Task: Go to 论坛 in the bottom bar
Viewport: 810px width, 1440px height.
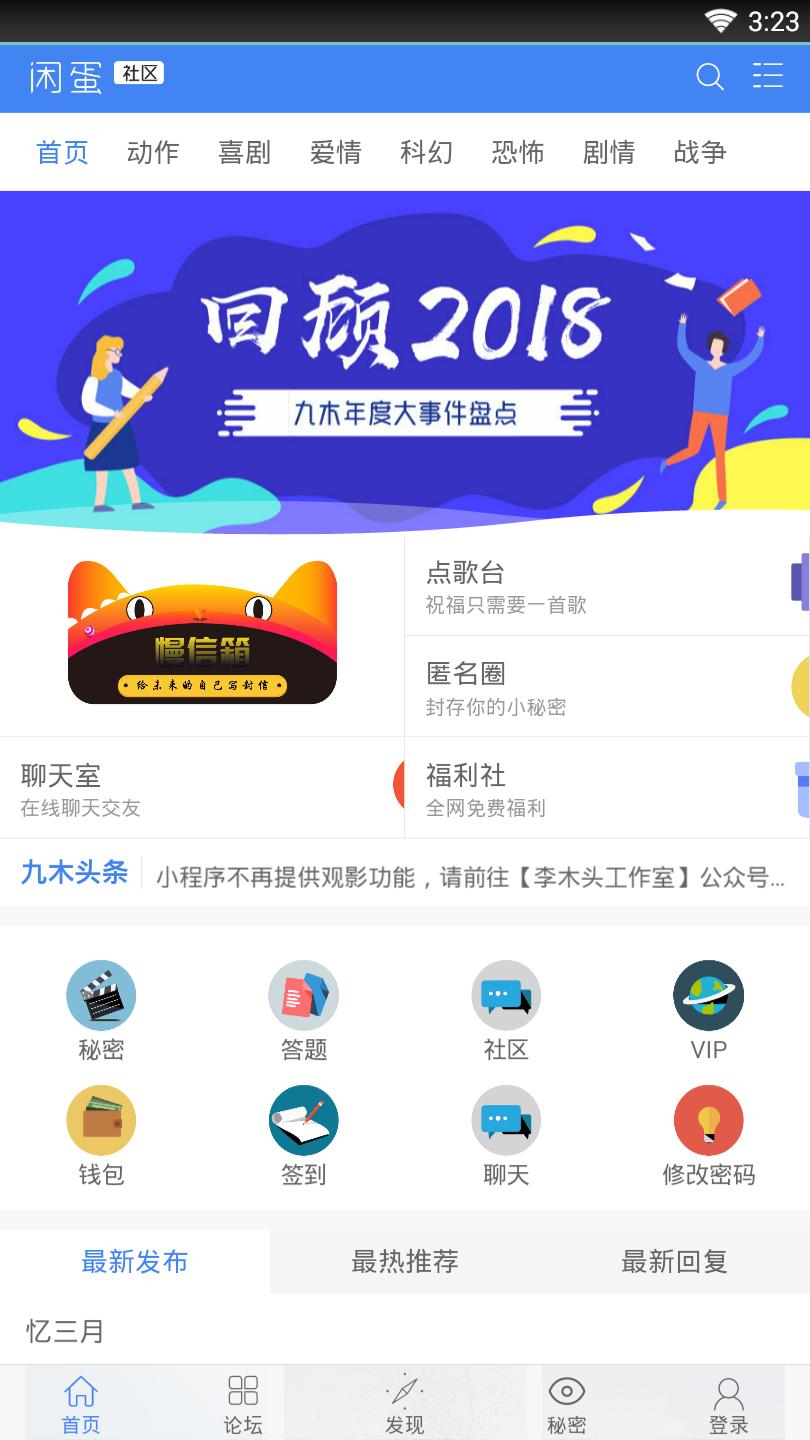Action: (x=243, y=1404)
